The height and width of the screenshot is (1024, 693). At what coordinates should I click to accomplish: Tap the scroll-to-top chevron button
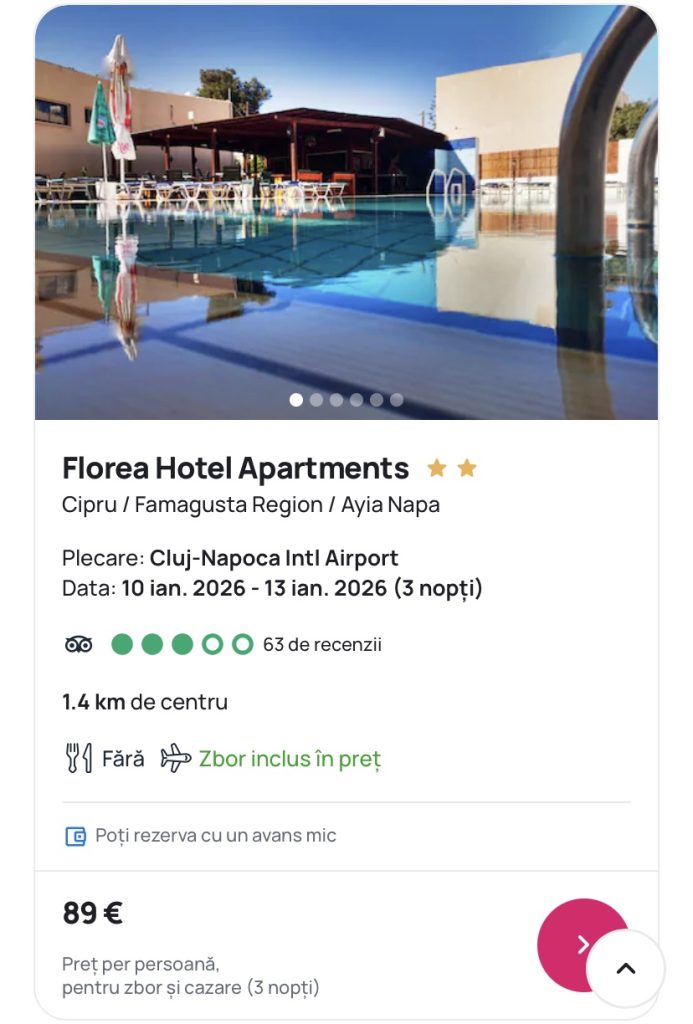coord(626,968)
